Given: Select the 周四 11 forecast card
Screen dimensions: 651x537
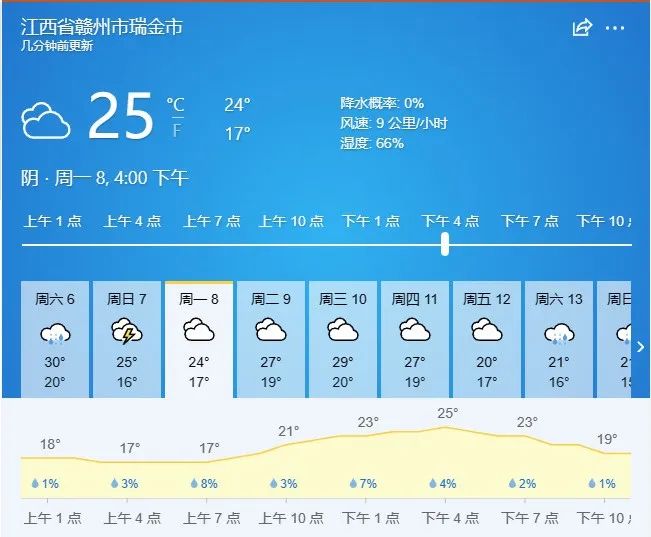Looking at the screenshot, I should (415, 340).
